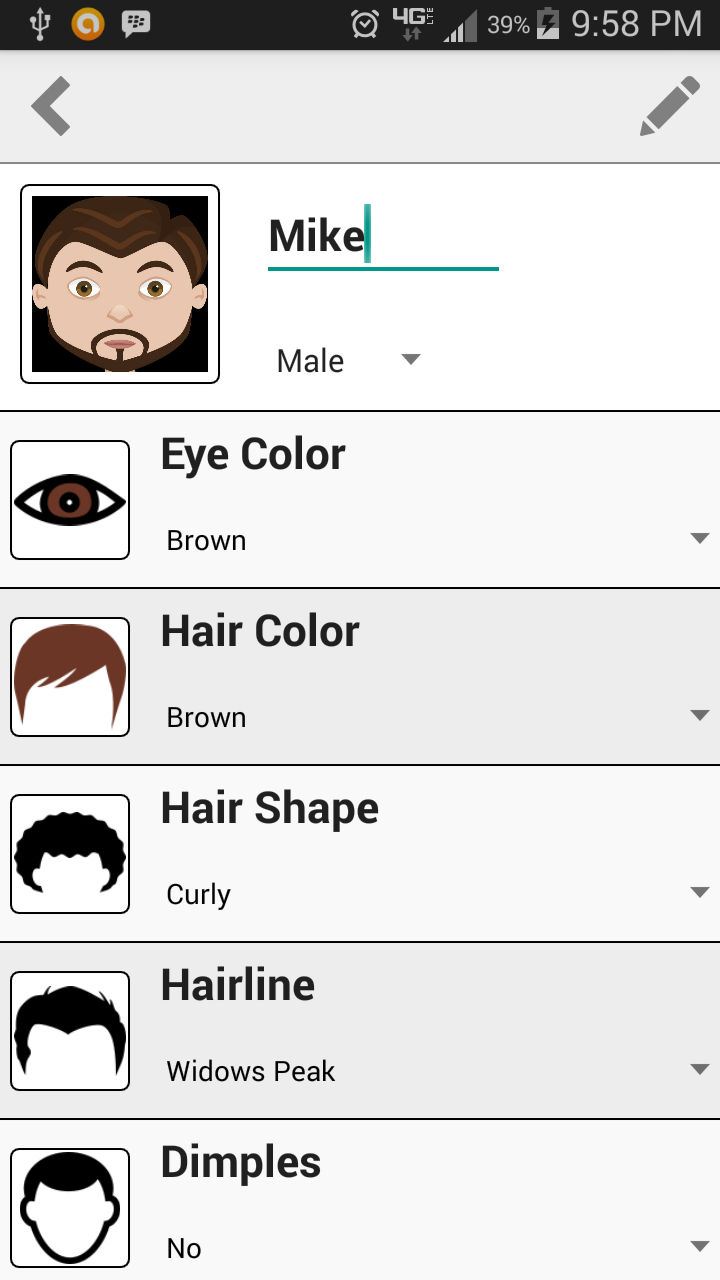This screenshot has width=720, height=1280.
Task: Go back using the top-left arrow
Action: click(x=51, y=106)
